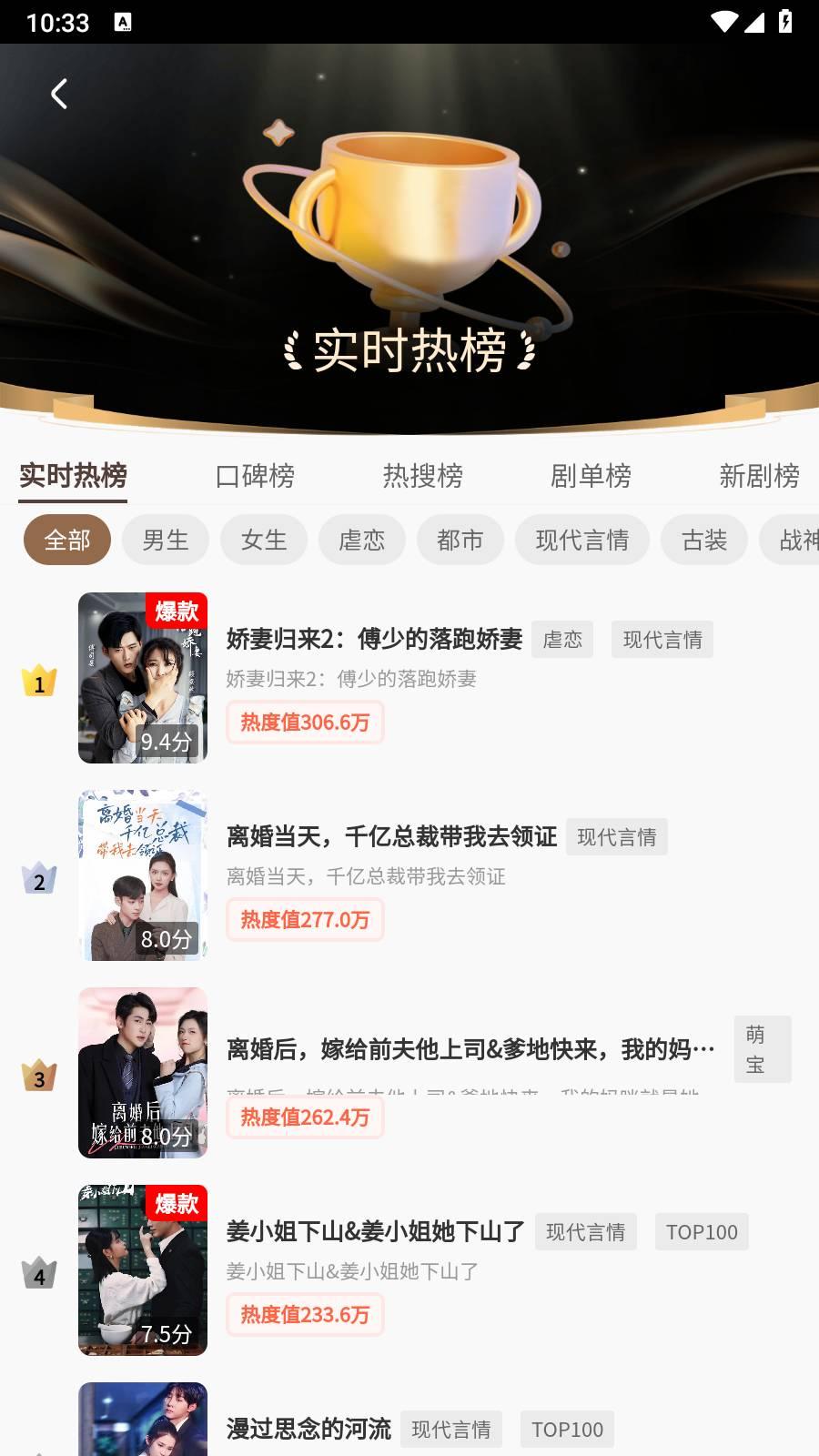
Task: Enable the 虐恋 category filter
Action: point(361,540)
